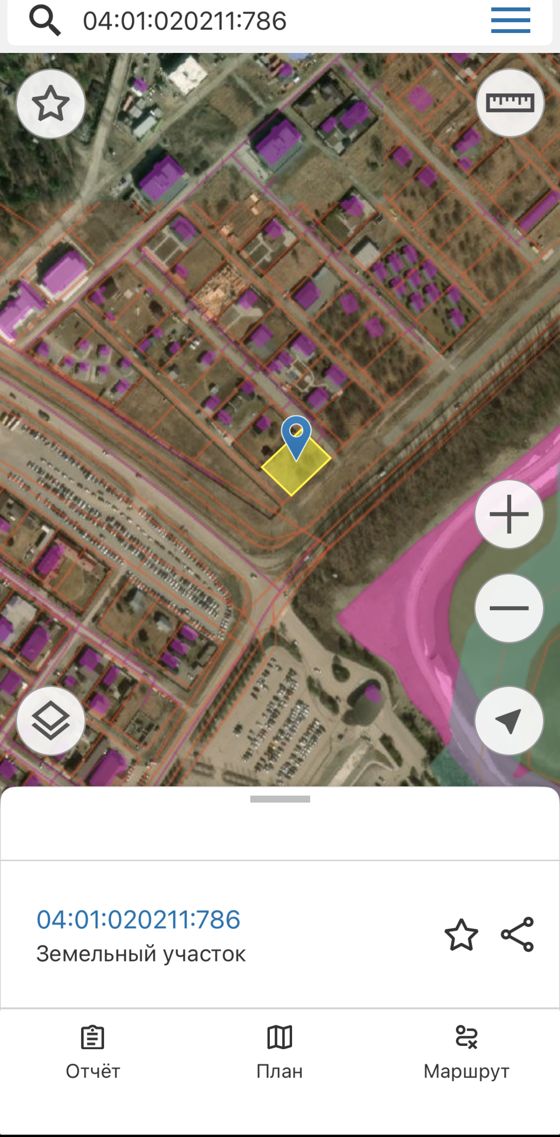Image resolution: width=560 pixels, height=1137 pixels.
Task: Center map on my location
Action: tap(509, 721)
